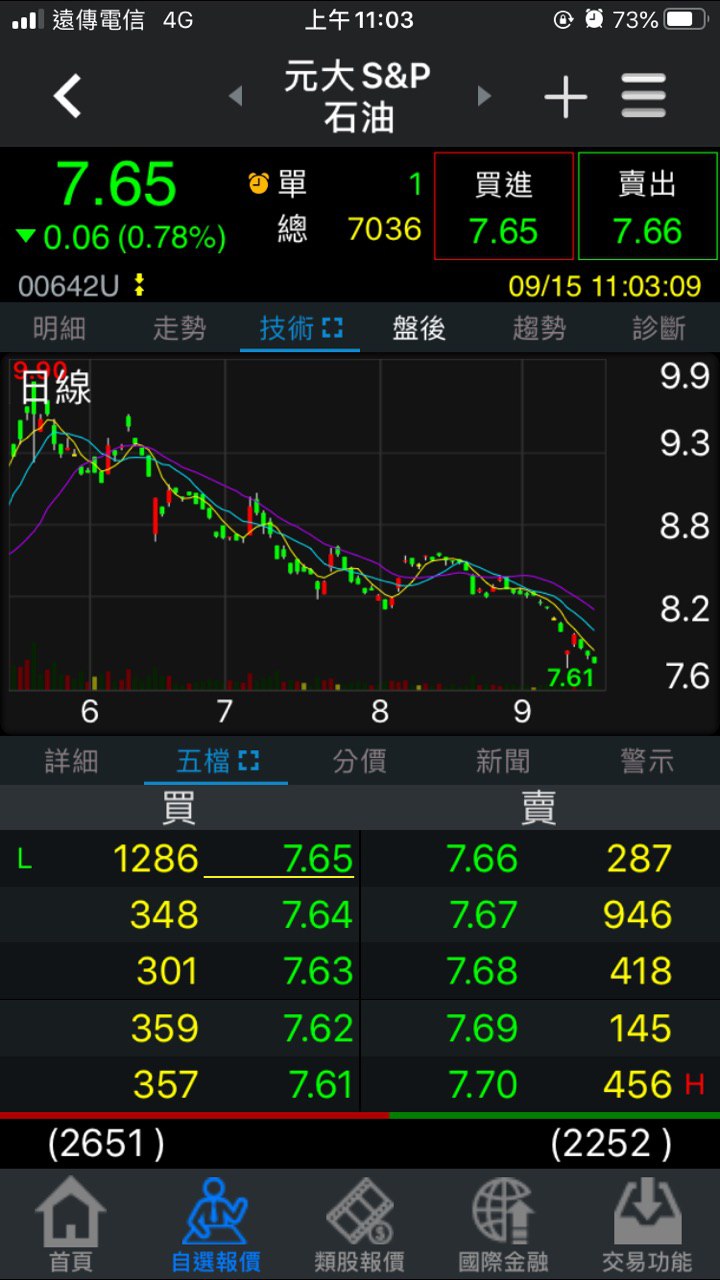Select the 趨勢 tab
This screenshot has width=720, height=1280.
click(x=539, y=328)
